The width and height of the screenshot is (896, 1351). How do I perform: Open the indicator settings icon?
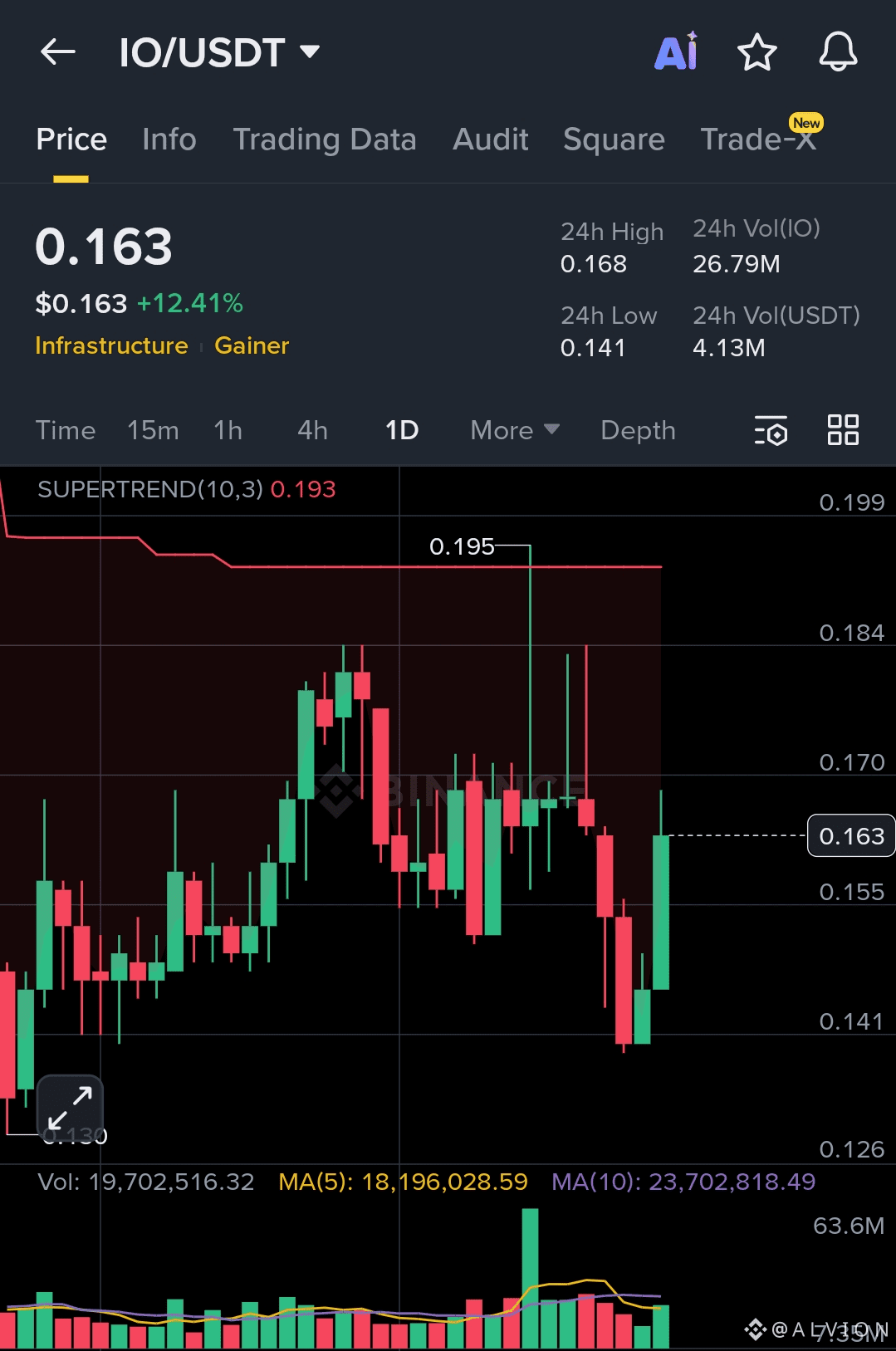(x=771, y=430)
